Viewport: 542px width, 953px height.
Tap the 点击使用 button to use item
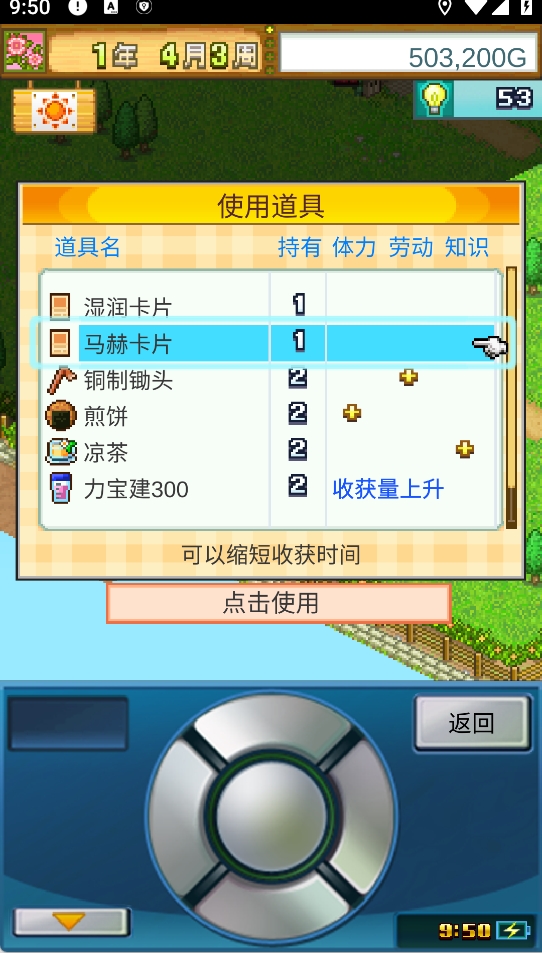[x=278, y=604]
